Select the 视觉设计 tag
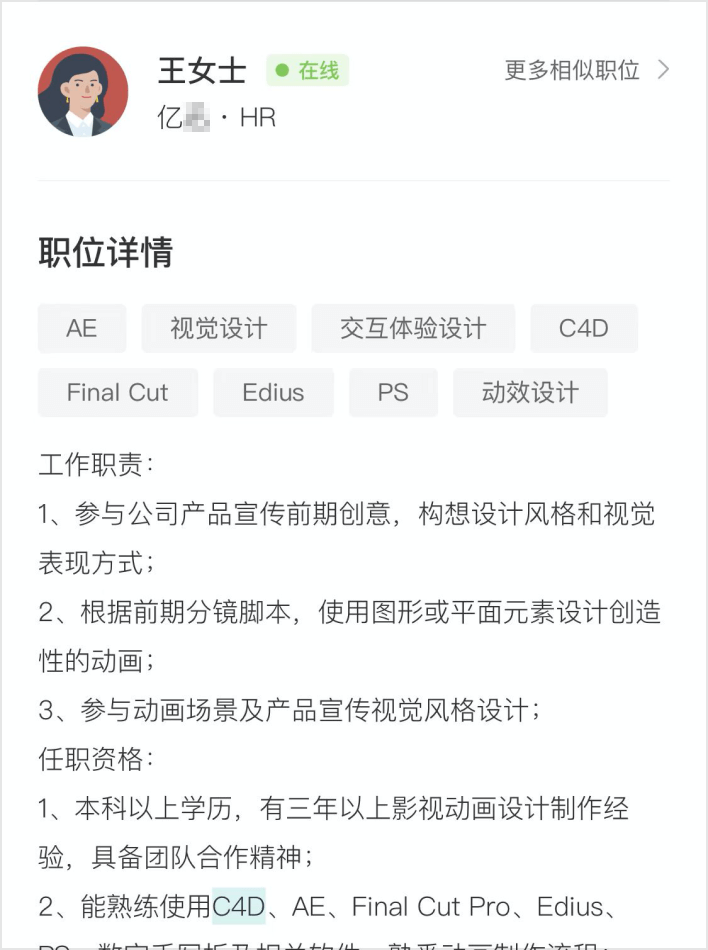Viewport: 708px width, 950px height. [x=218, y=329]
